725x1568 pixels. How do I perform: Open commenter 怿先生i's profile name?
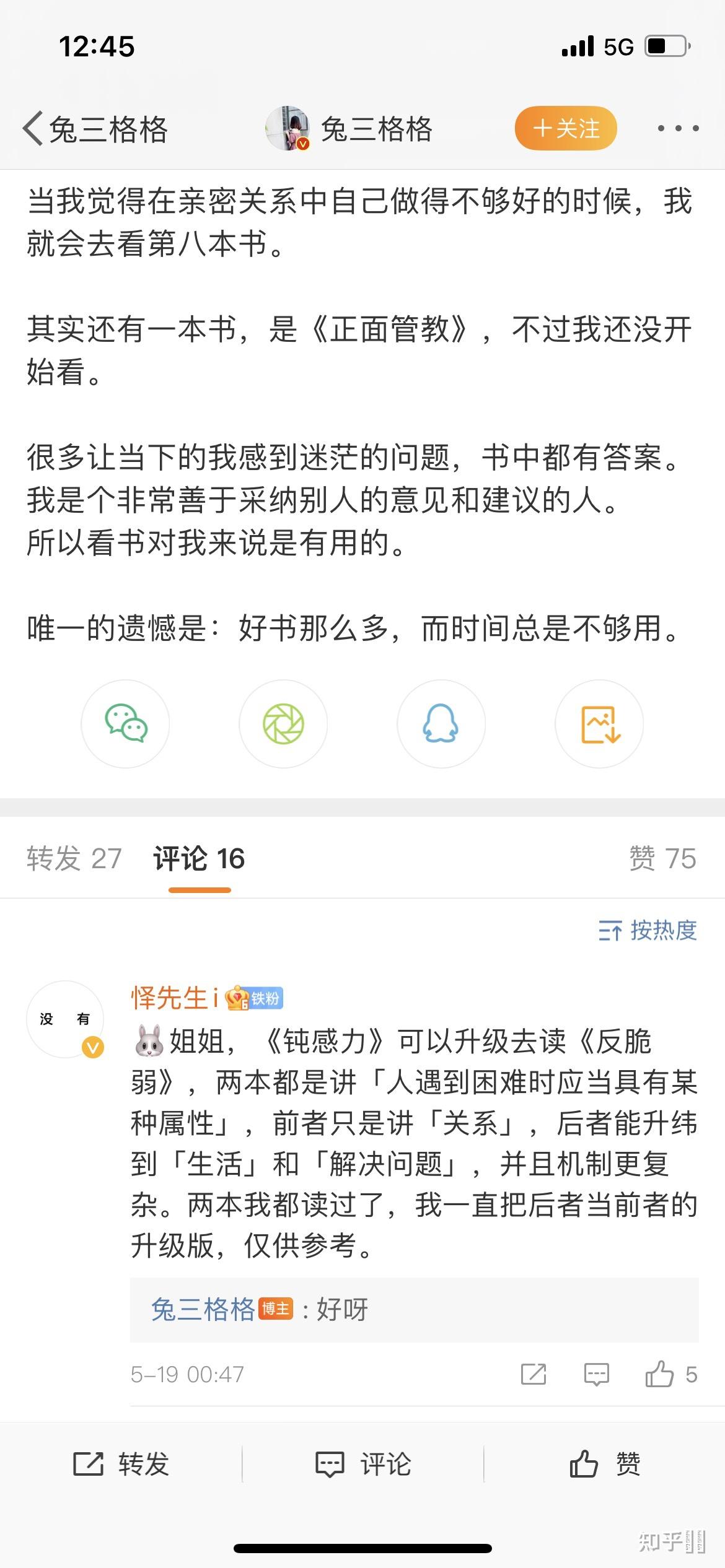click(x=174, y=998)
